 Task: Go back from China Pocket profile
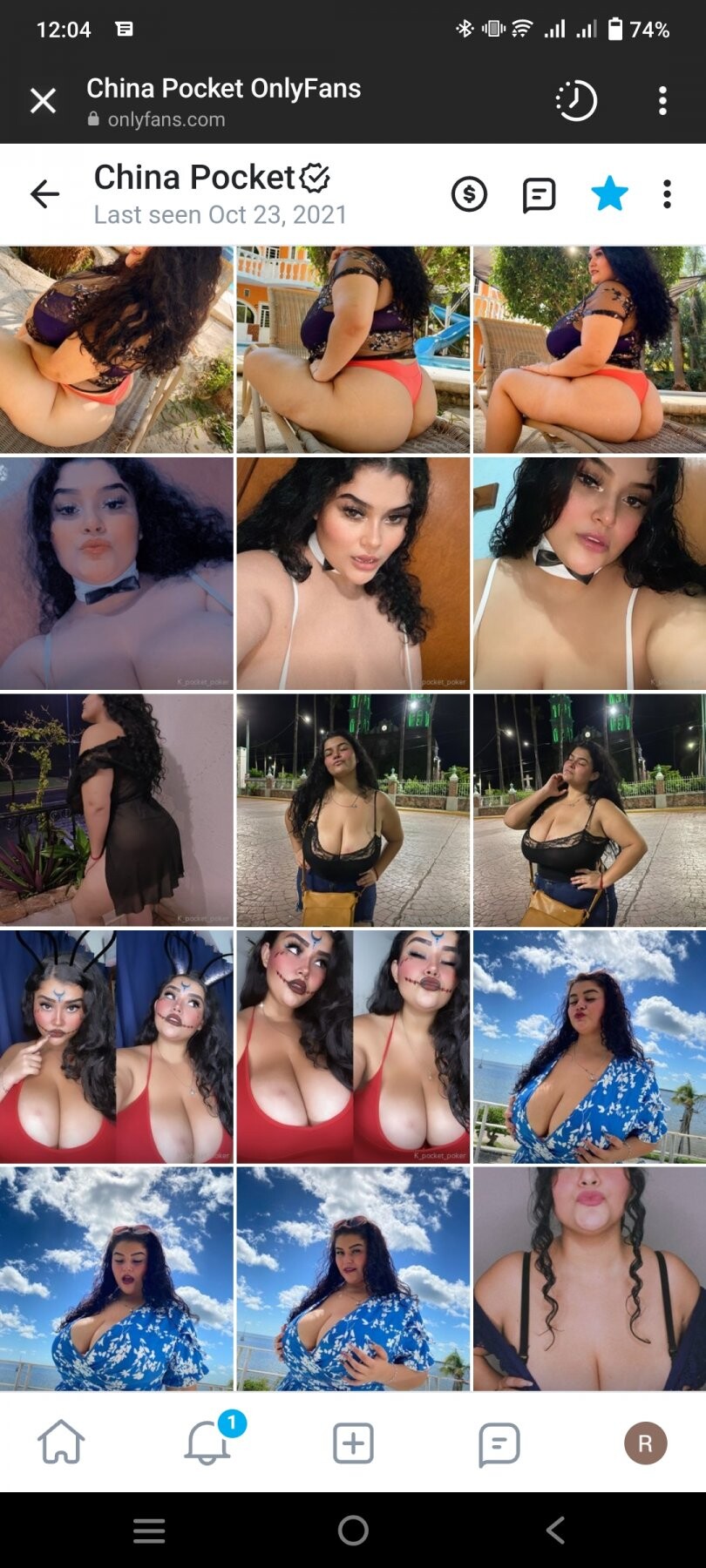pos(44,193)
